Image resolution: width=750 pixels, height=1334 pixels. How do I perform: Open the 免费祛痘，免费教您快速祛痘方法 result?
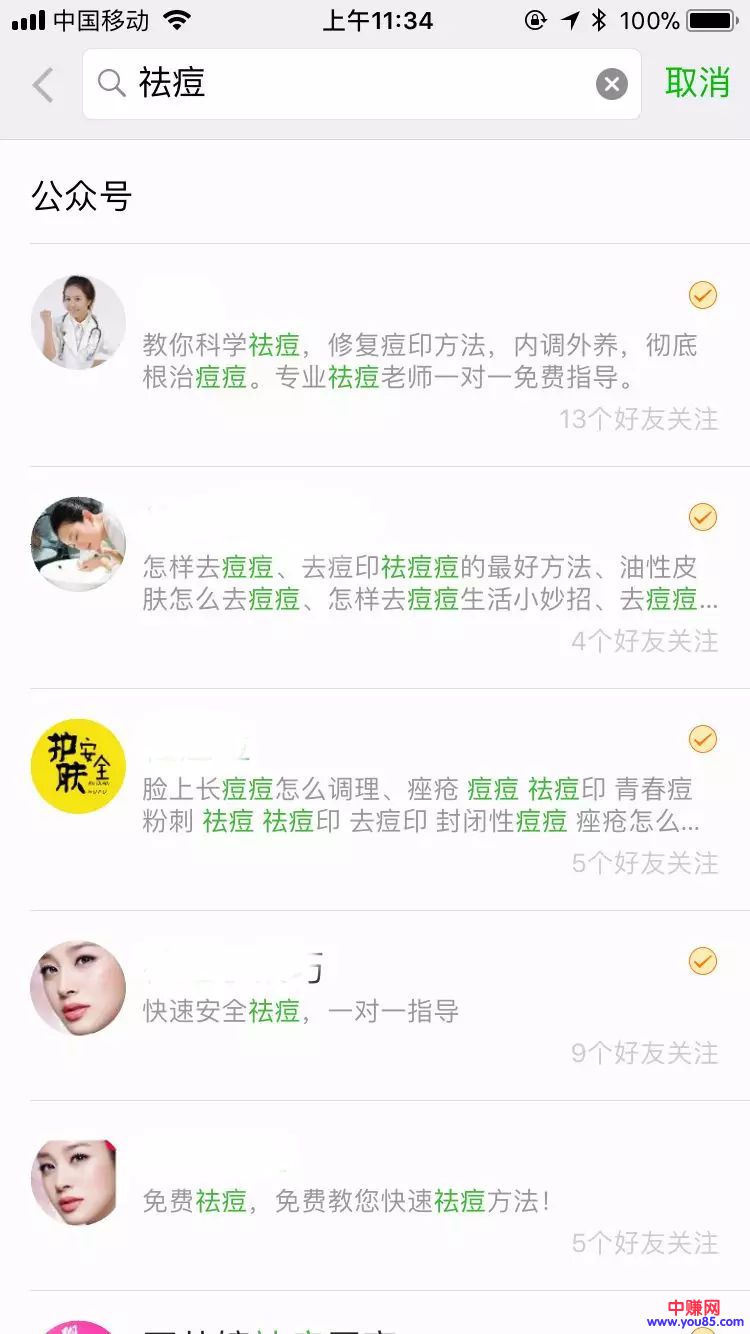click(x=390, y=1195)
